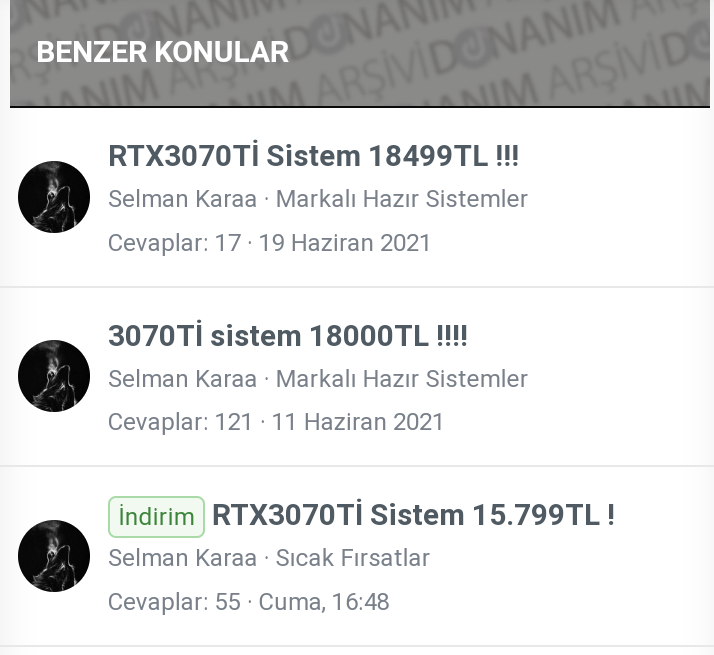Open Selman Karaa's avatar on the 15.799TL thread
The height and width of the screenshot is (655, 714).
tap(54, 556)
